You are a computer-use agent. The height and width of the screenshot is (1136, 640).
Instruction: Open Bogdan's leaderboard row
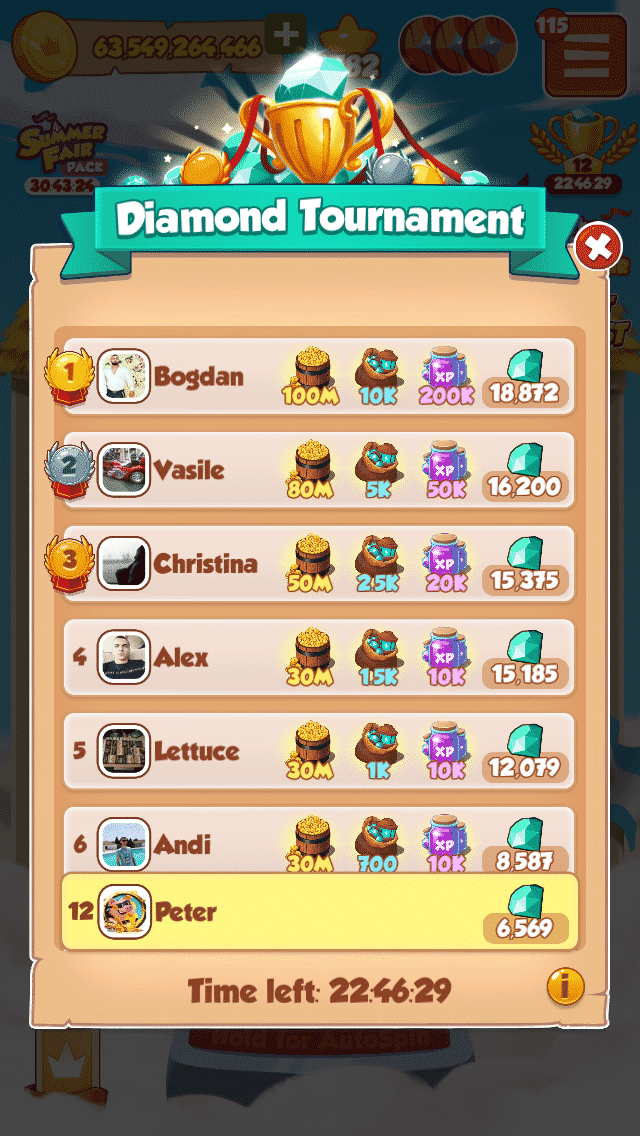point(319,377)
